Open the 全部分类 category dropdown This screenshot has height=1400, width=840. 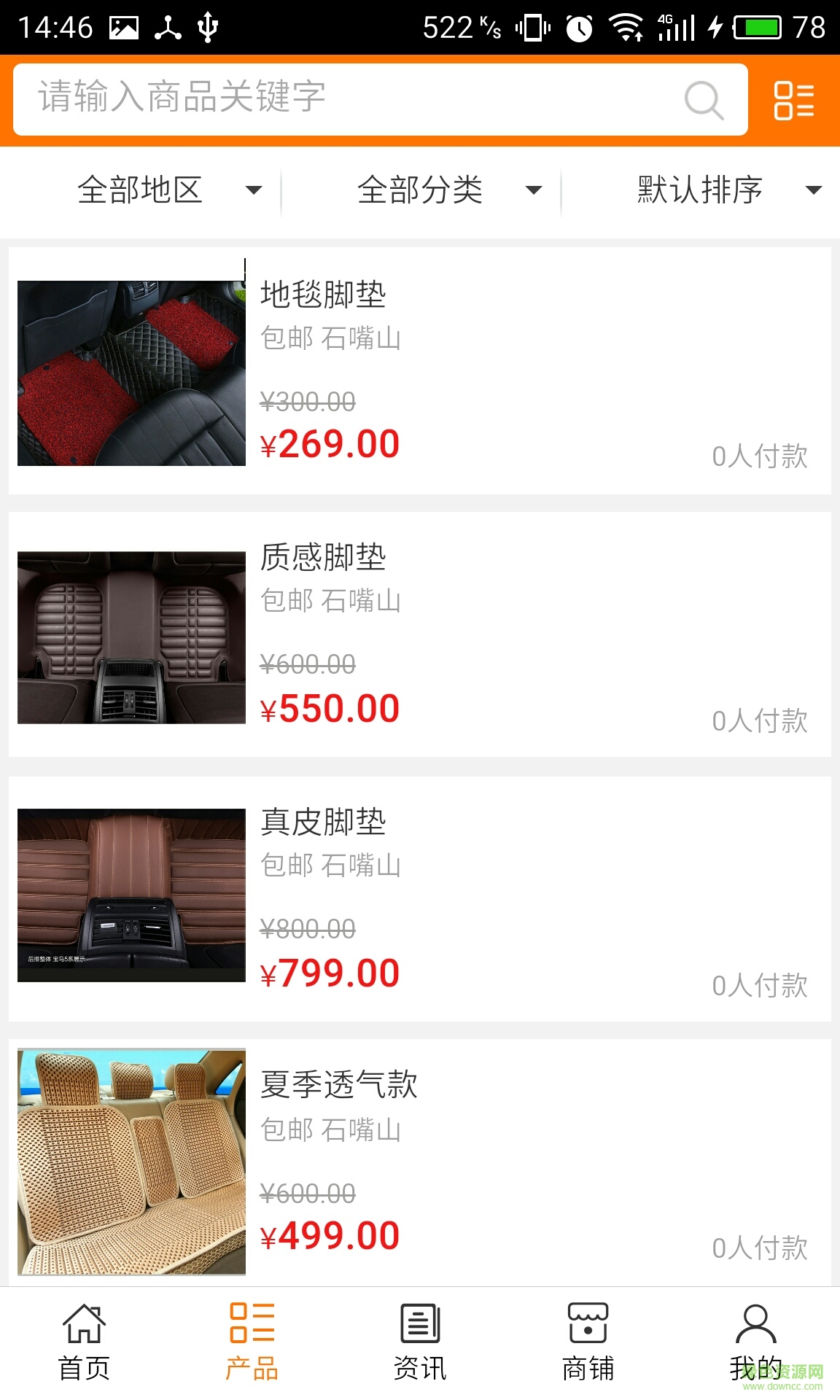445,190
